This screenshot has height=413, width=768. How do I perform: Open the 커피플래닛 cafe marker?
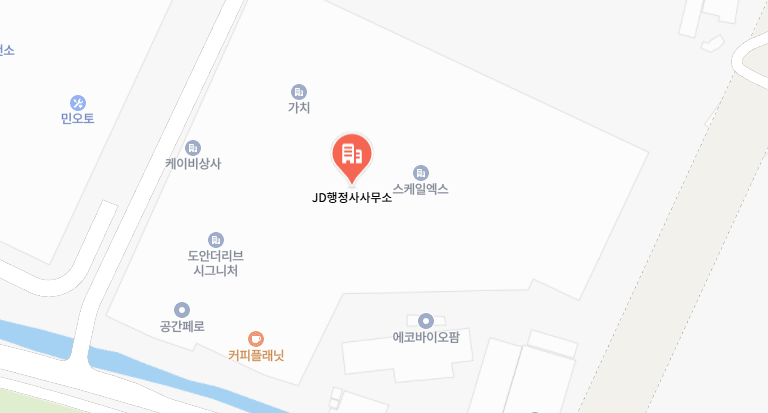click(256, 338)
